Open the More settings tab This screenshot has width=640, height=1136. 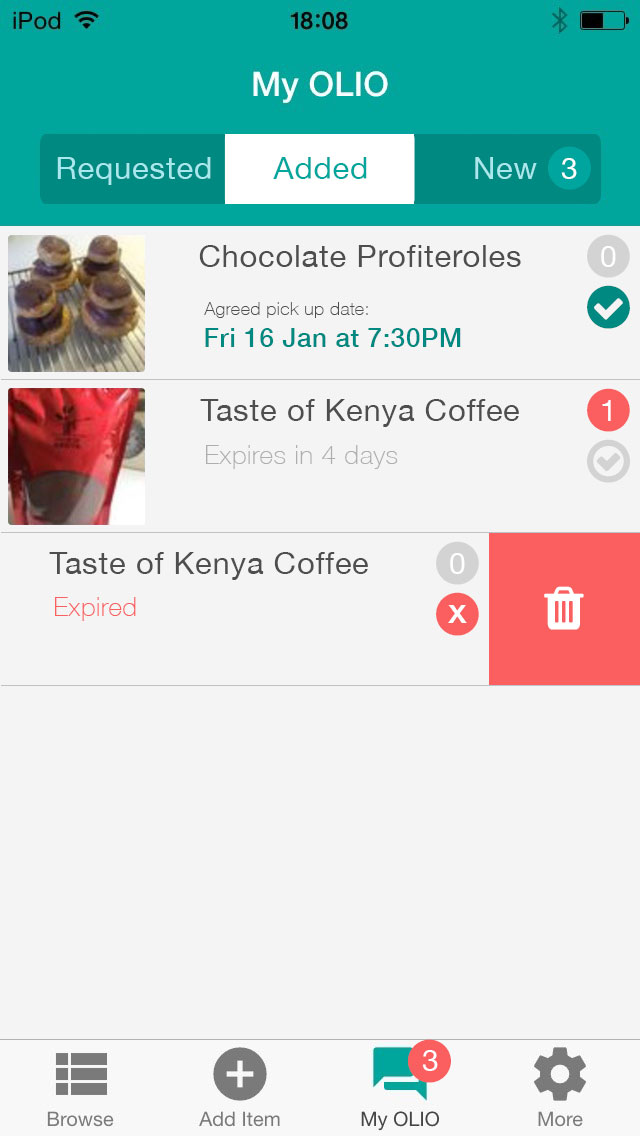(560, 1088)
